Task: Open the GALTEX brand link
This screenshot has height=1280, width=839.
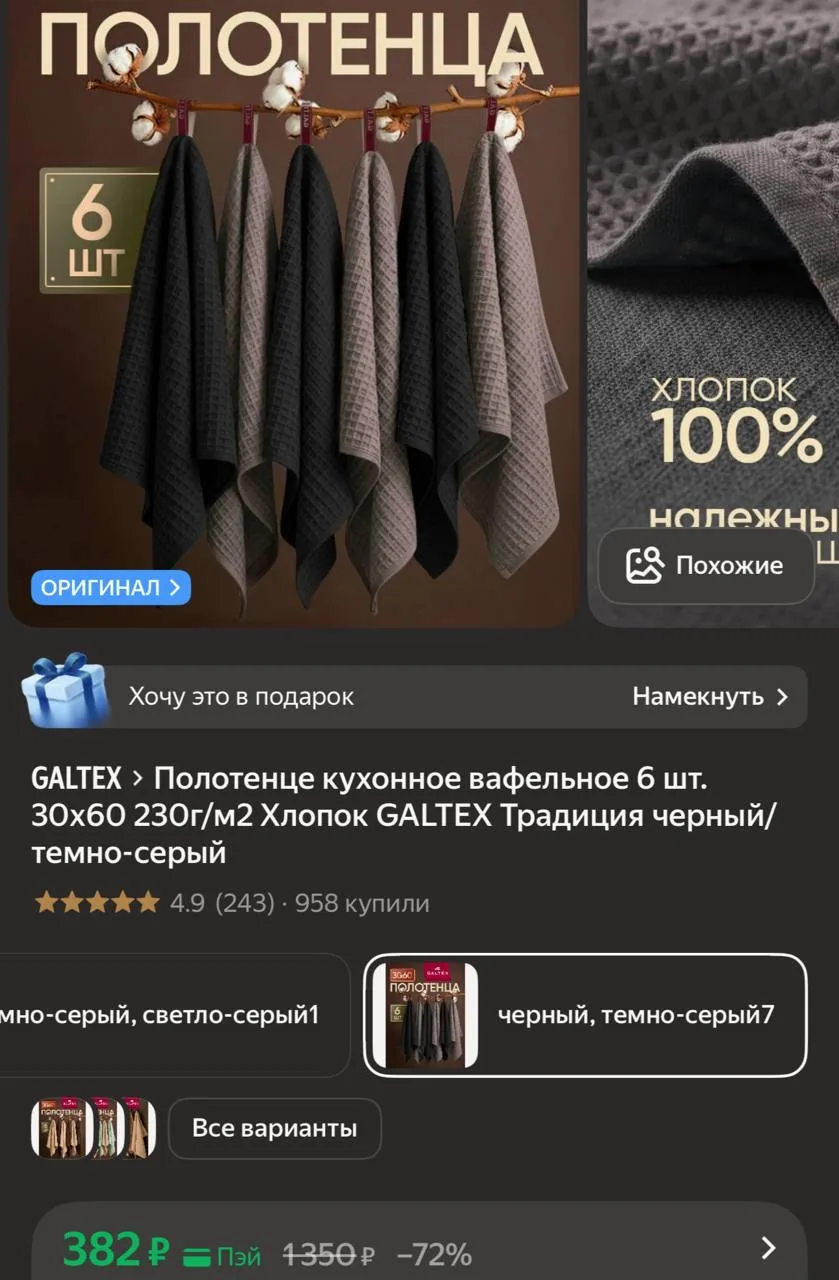Action: [x=76, y=778]
